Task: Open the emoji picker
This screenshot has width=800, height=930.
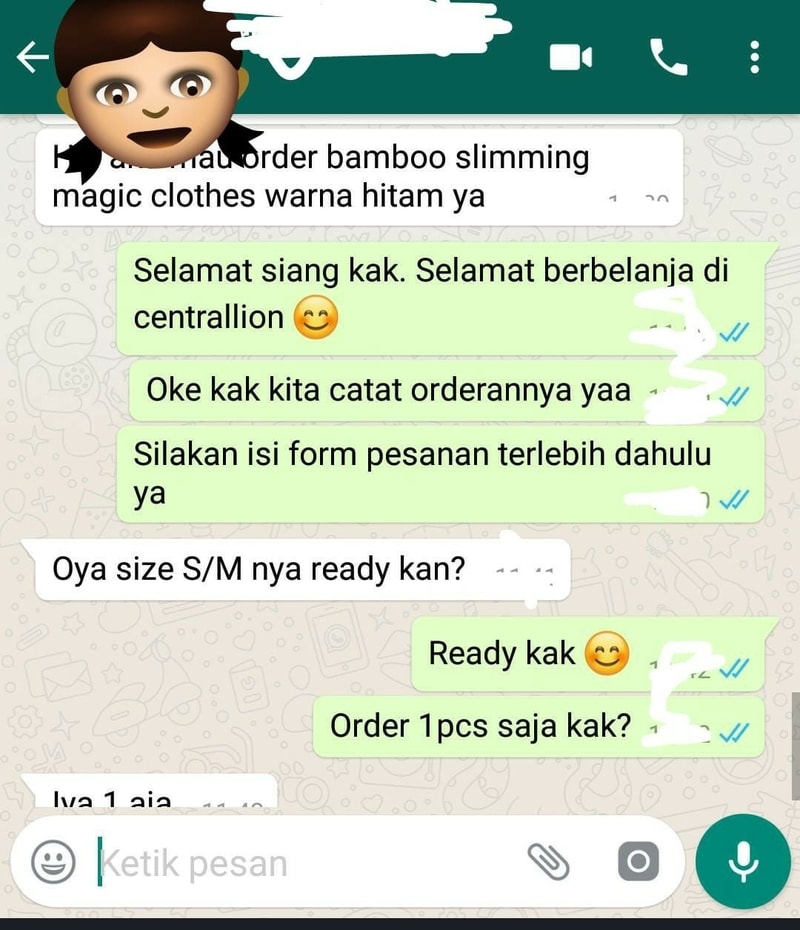Action: [52, 861]
